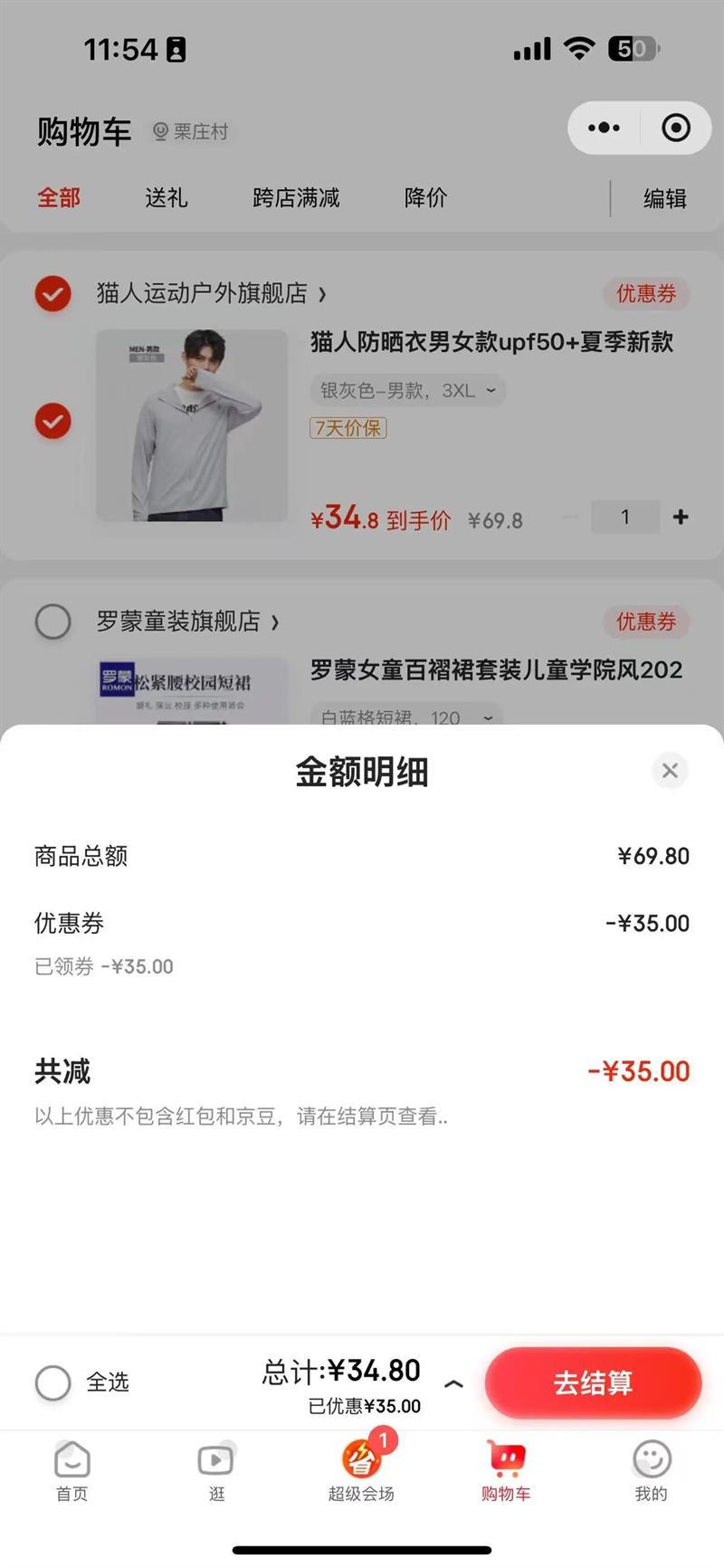This screenshot has width=724, height=1568.
Task: Tap the 去结算 checkout button
Action: (x=593, y=1383)
